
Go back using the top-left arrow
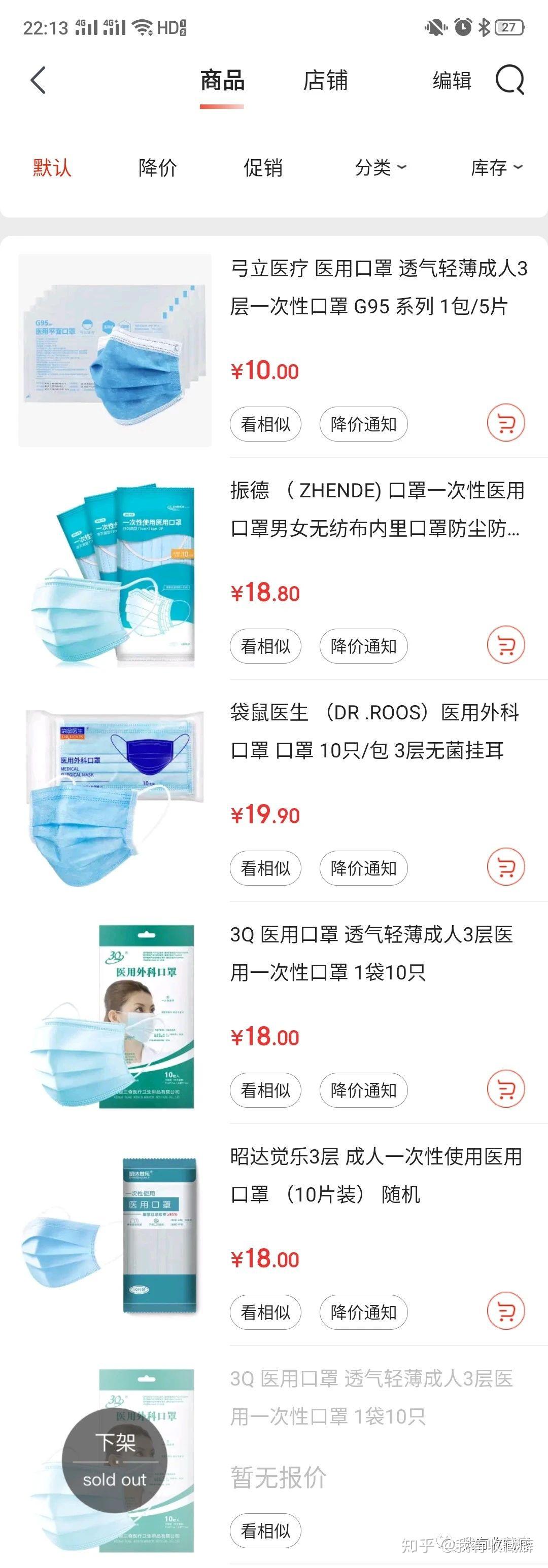tap(38, 80)
